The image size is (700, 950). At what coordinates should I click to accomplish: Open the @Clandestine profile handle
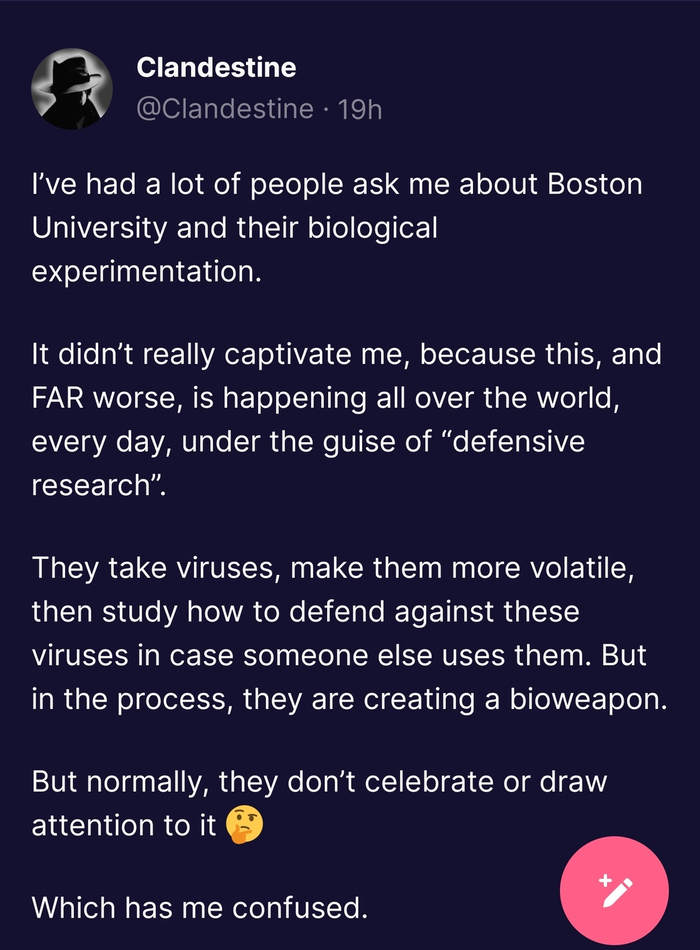point(224,108)
